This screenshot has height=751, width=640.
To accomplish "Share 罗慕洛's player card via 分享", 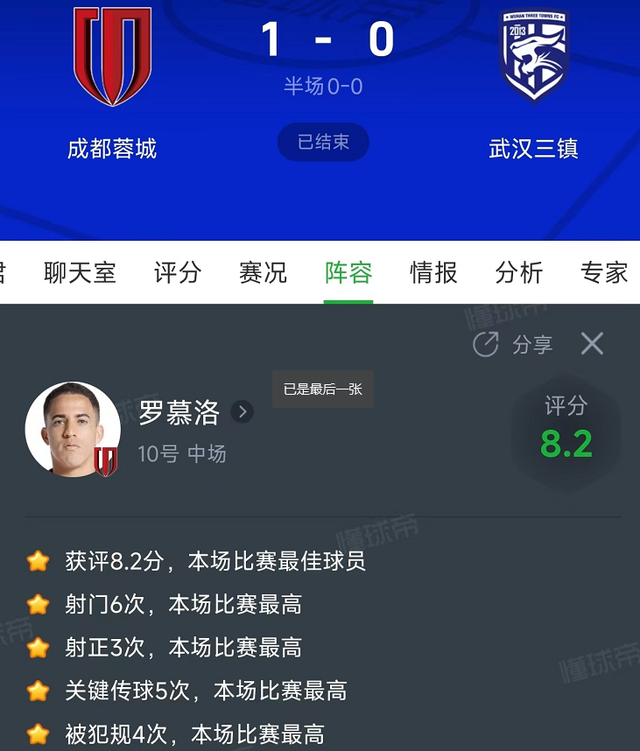I will click(x=513, y=344).
